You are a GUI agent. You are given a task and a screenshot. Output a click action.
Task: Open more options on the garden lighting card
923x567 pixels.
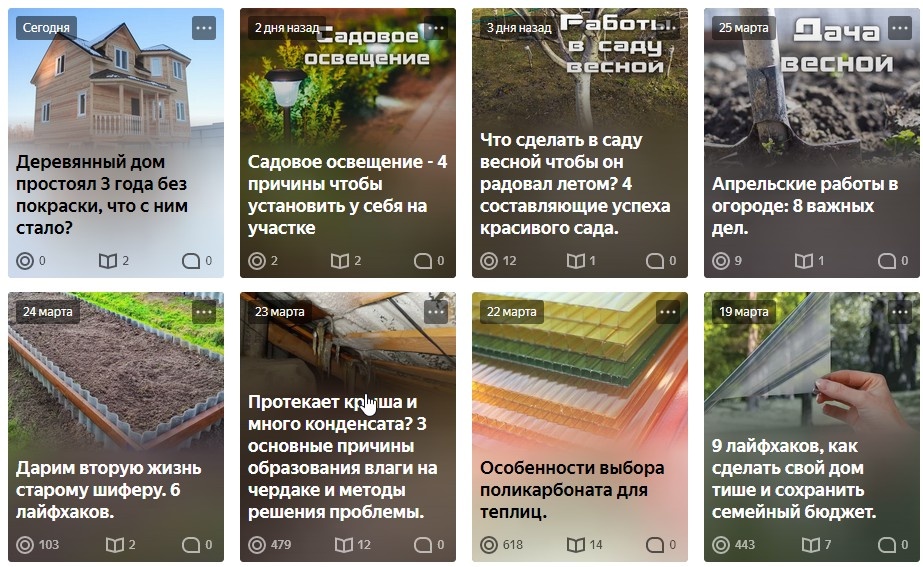pos(436,28)
